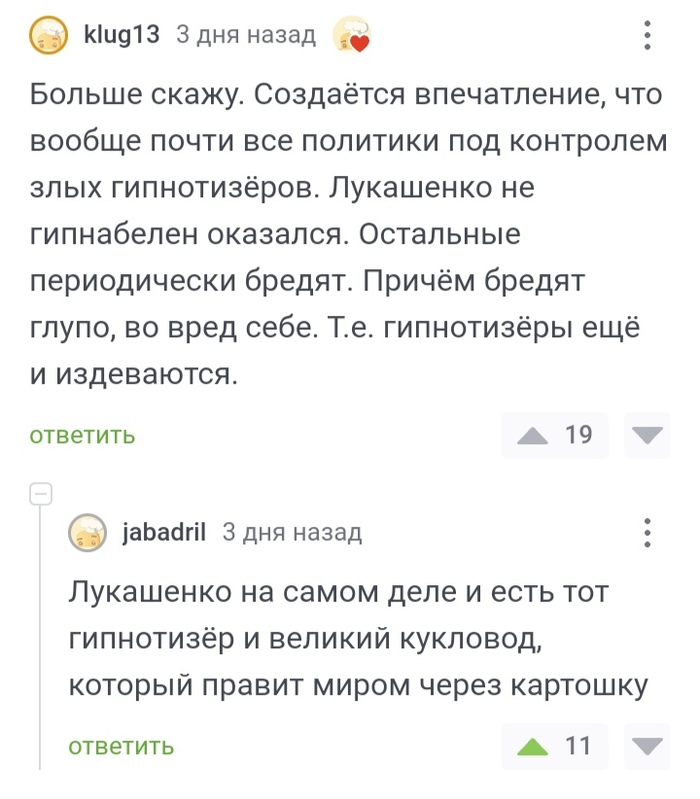Open overflow menu on jabadril's comment

pyautogui.click(x=647, y=532)
